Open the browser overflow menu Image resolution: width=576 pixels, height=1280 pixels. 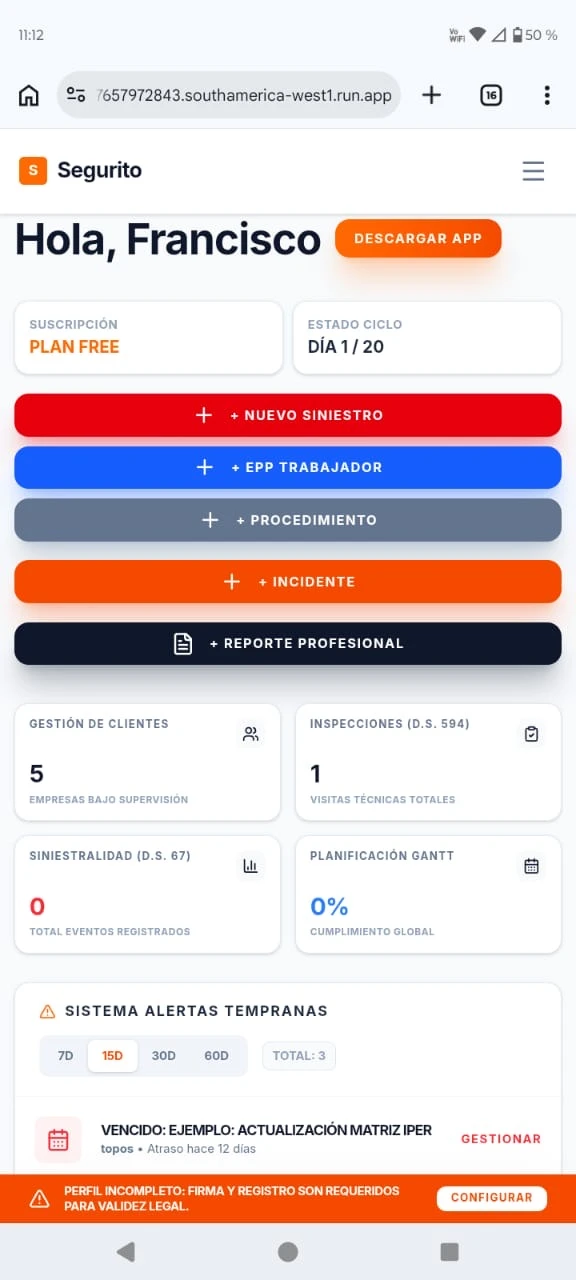(547, 95)
